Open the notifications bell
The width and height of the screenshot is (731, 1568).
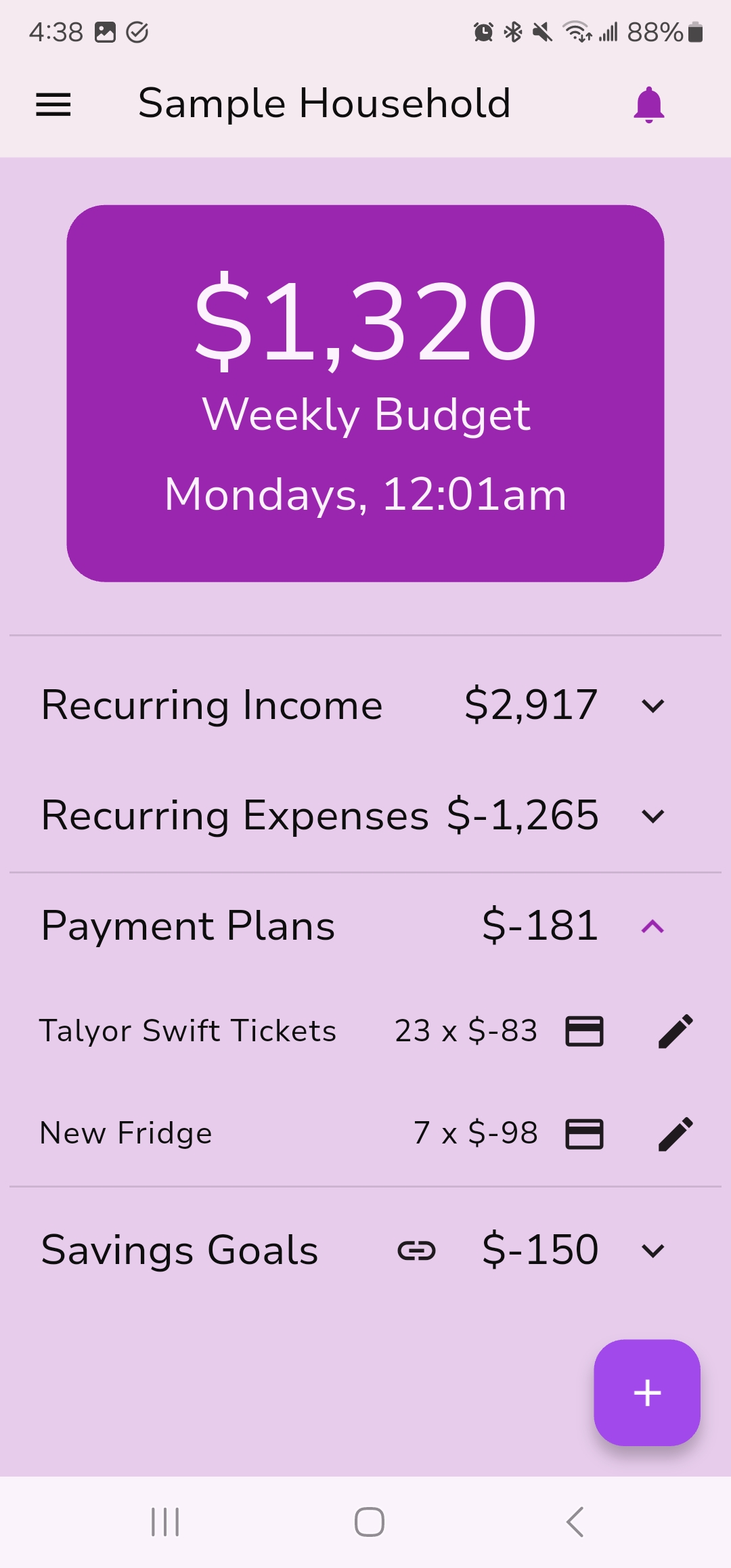[648, 105]
